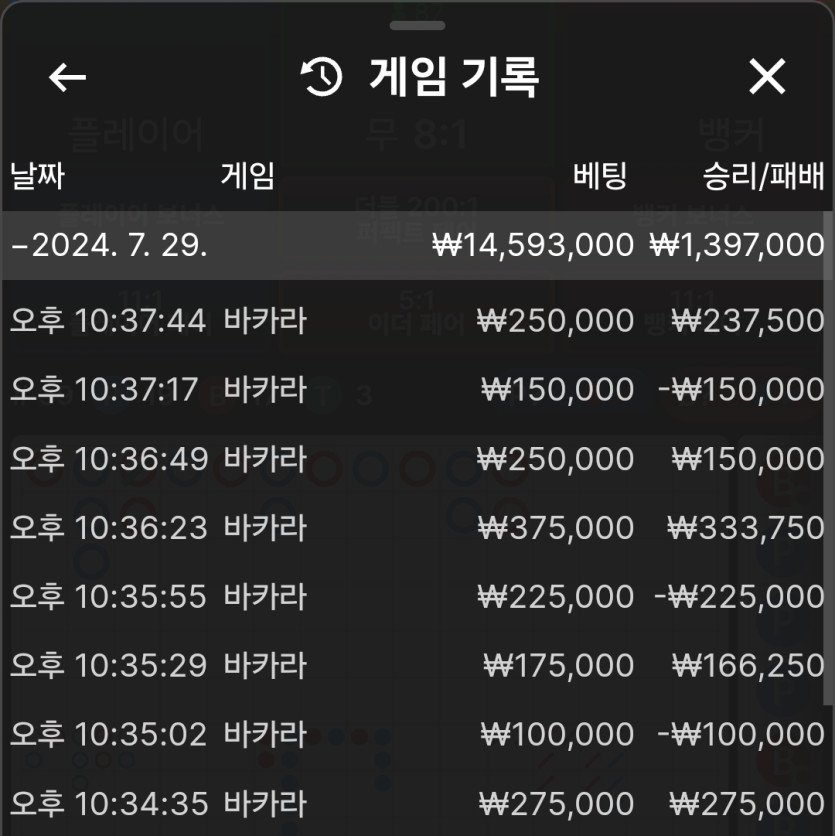Open the 10:37:44 baccarat record
Image resolution: width=835 pixels, height=836 pixels.
417,321
